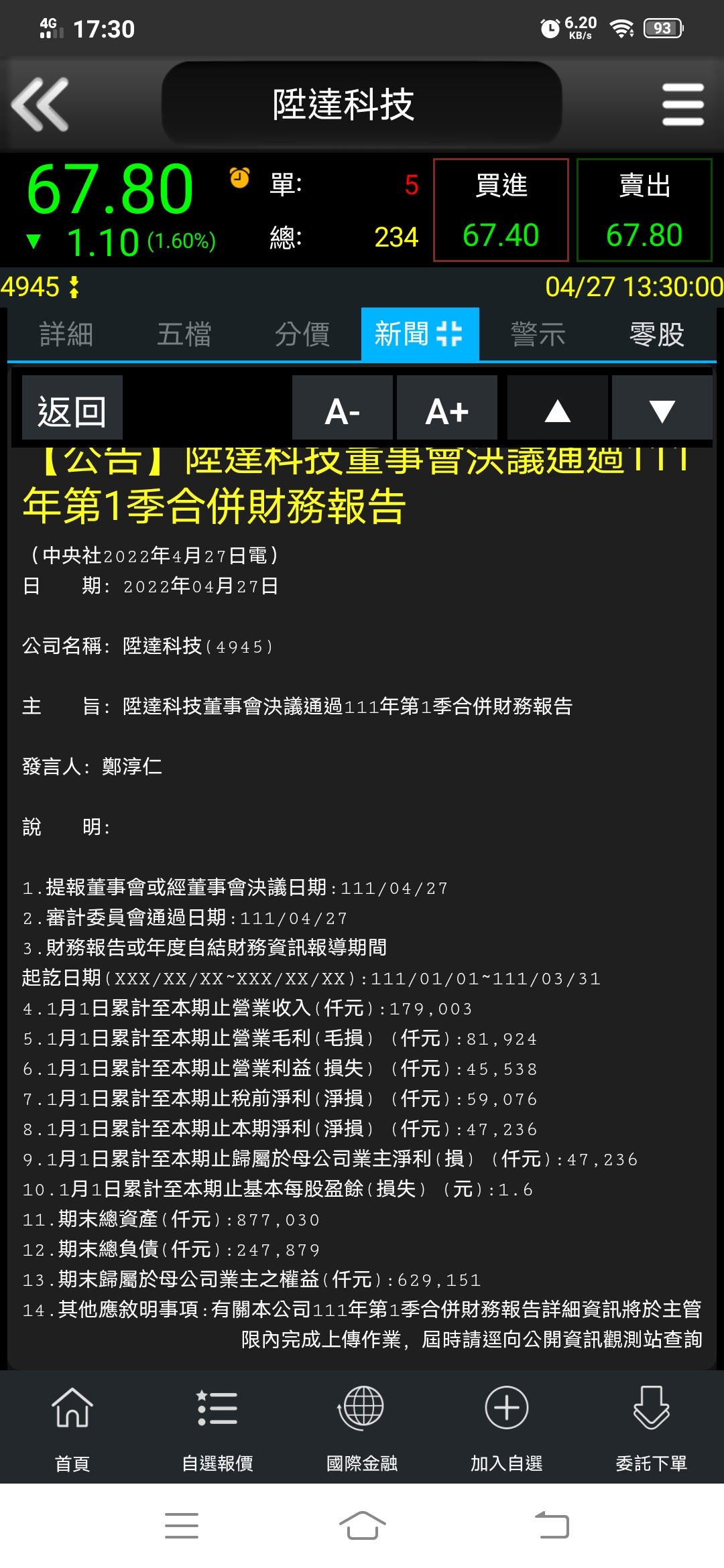This screenshot has width=724, height=1568.
Task: Tap the 買進 buy price box
Action: [501, 210]
